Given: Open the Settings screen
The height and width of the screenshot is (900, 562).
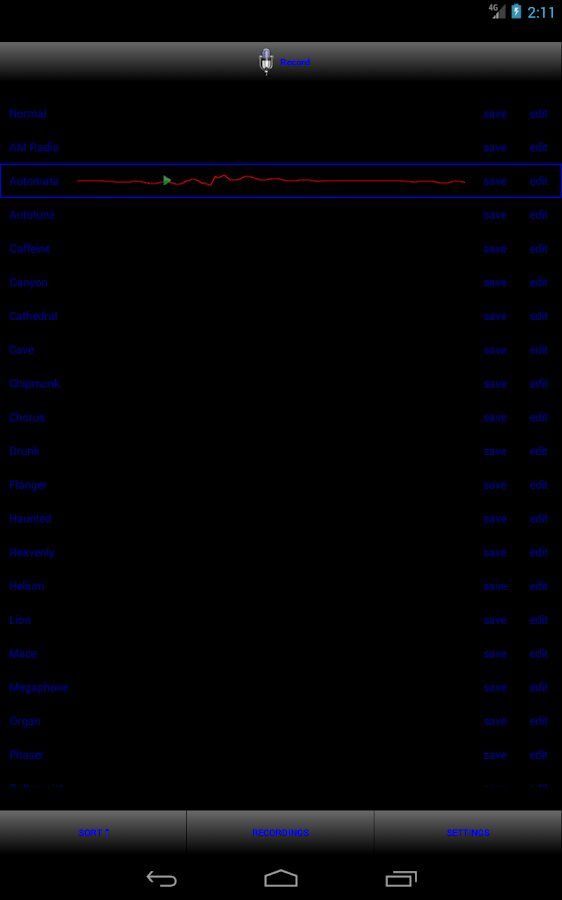Looking at the screenshot, I should 468,832.
